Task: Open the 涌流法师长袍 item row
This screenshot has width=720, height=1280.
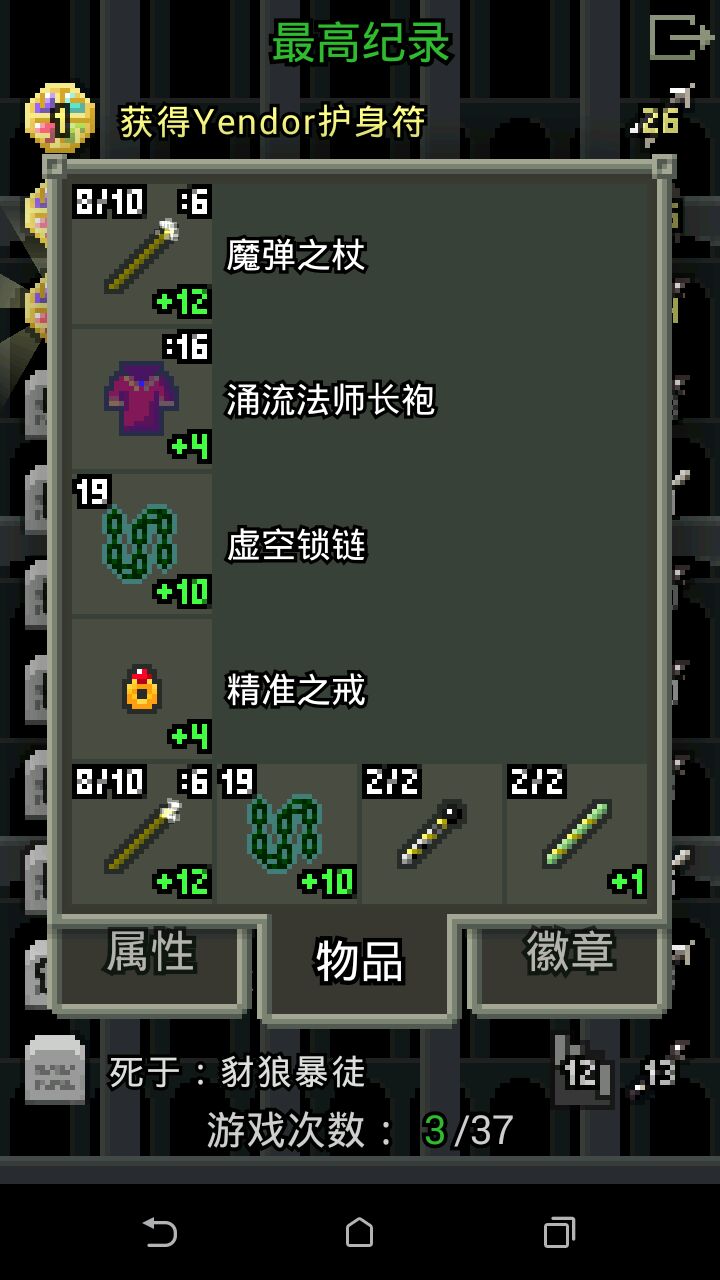Action: point(360,400)
